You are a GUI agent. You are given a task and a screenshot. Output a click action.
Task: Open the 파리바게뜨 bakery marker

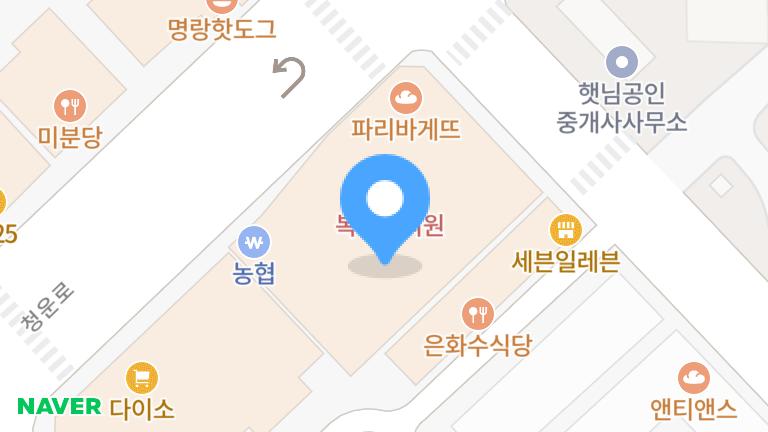406,98
